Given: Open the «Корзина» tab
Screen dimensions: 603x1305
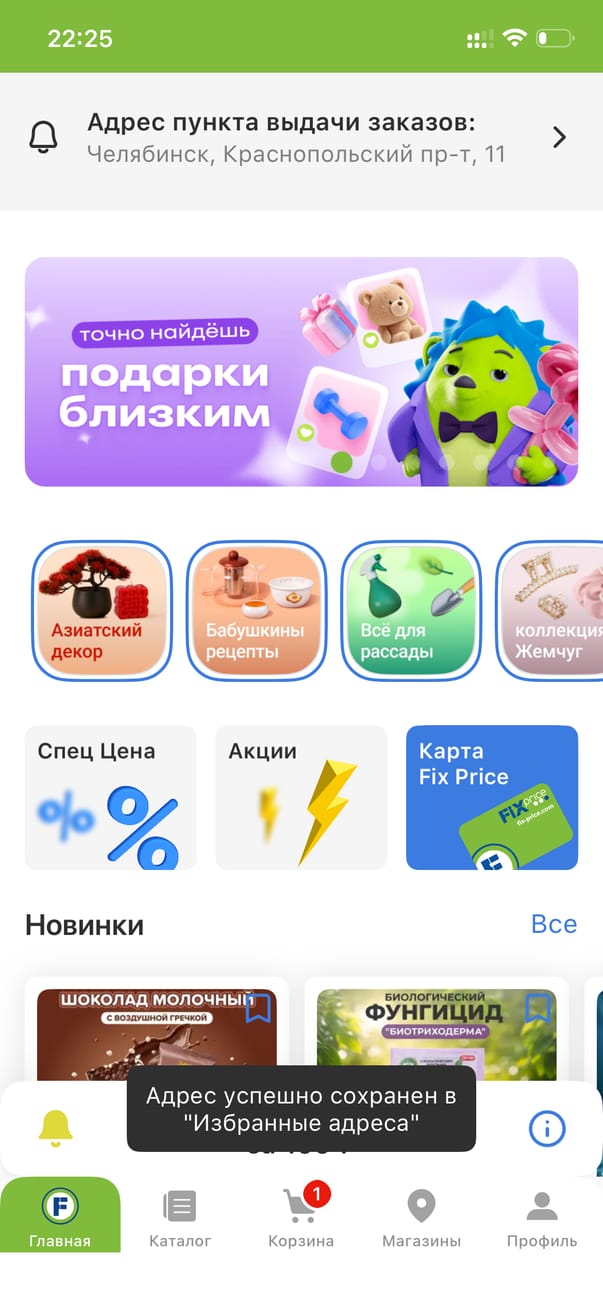Looking at the screenshot, I should click(301, 1220).
